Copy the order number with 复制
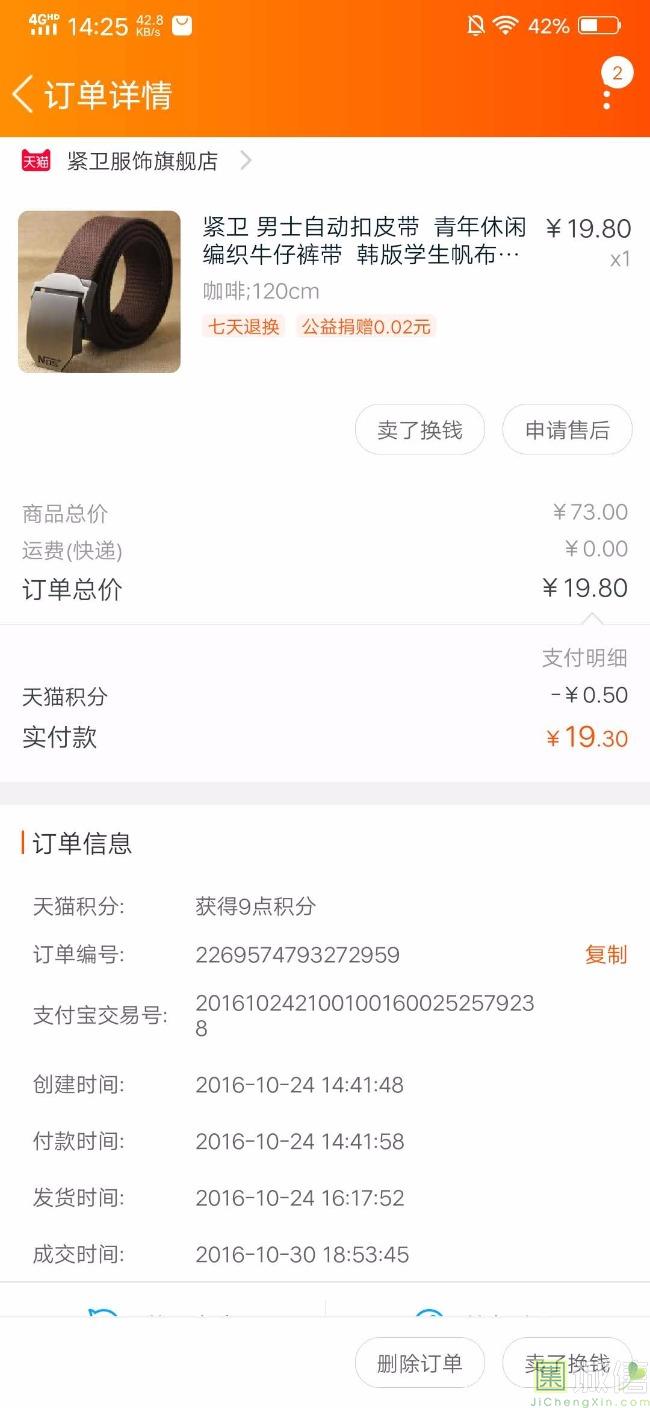 point(605,955)
